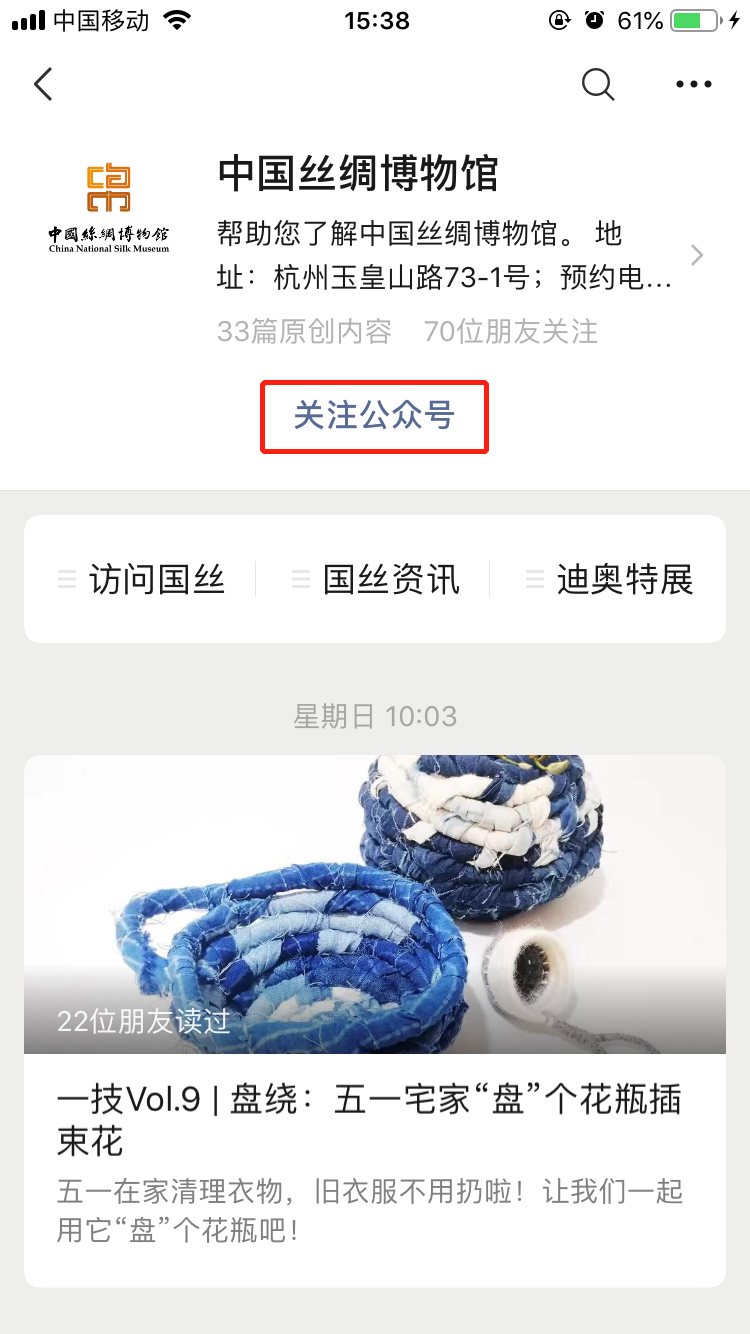Open the 国丝资讯 menu

point(376,579)
